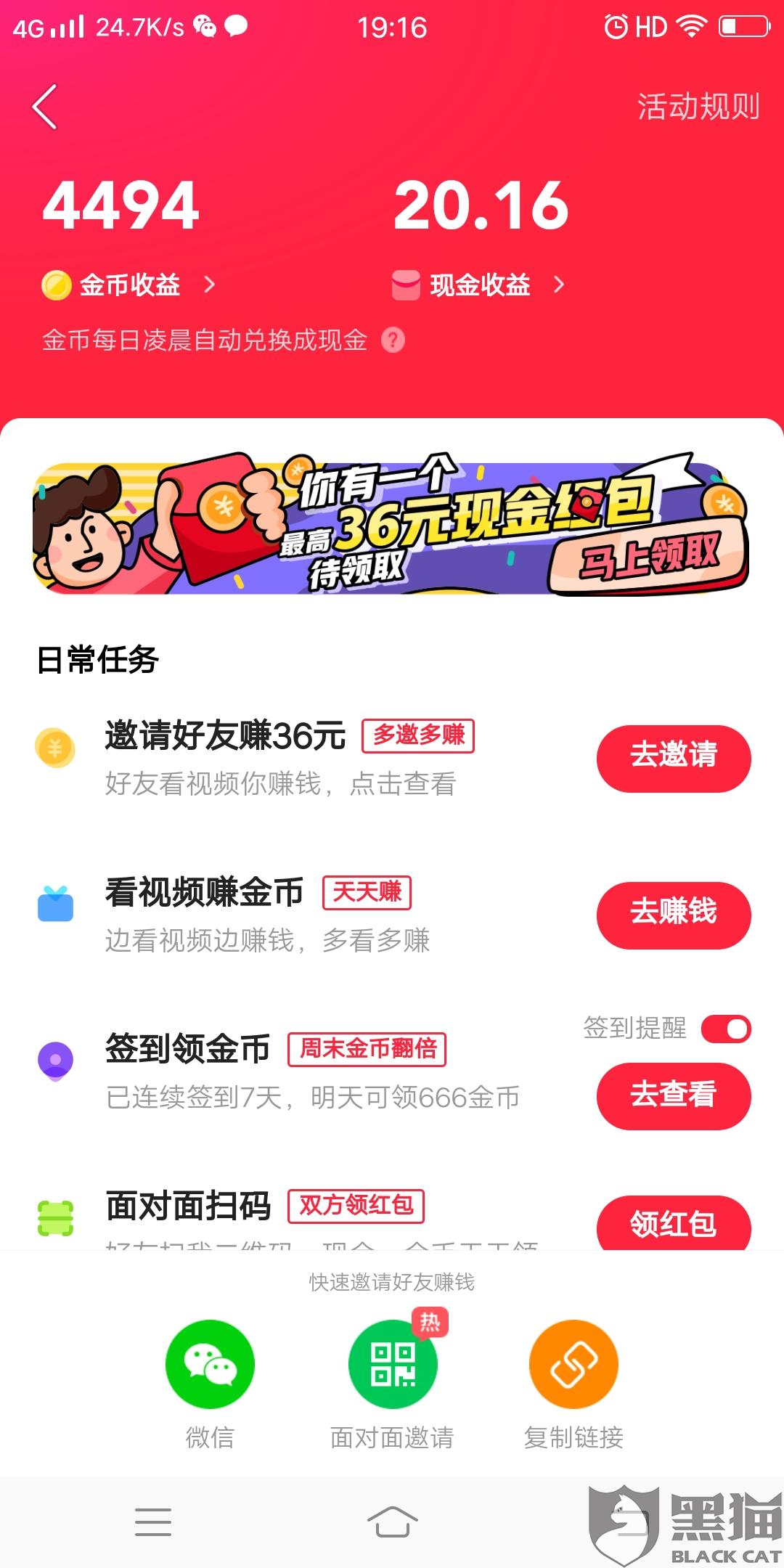Toggle the 签到提醒 switch
784x1568 pixels.
coord(725,1029)
